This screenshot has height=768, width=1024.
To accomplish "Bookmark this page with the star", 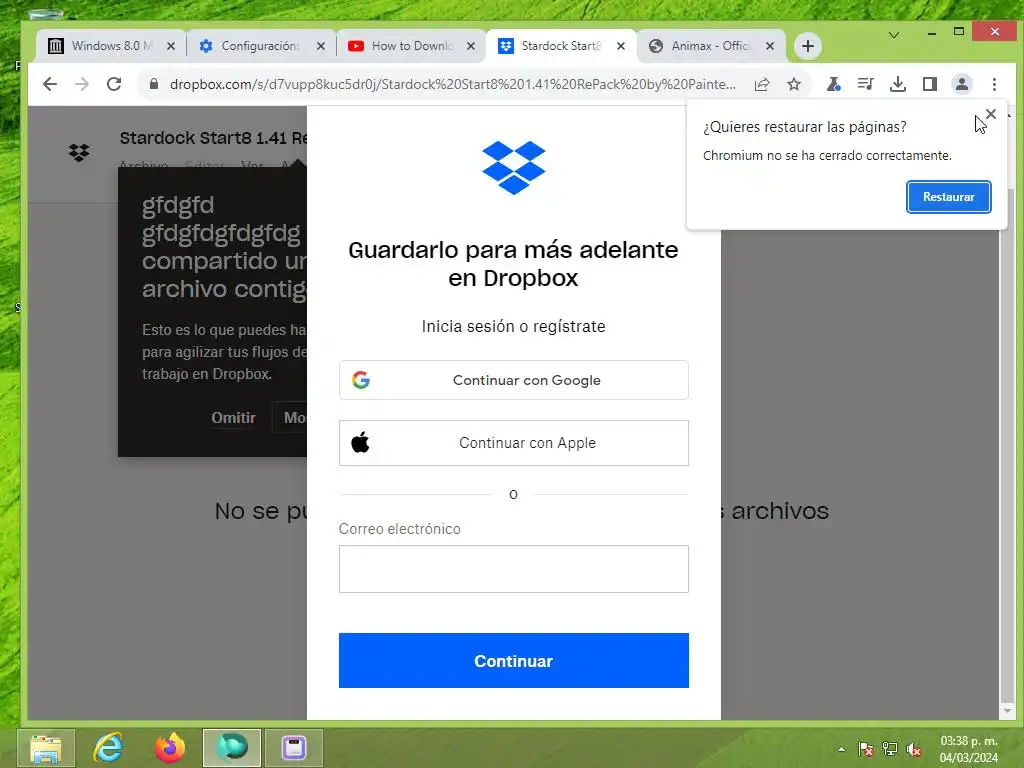I will [x=794, y=84].
